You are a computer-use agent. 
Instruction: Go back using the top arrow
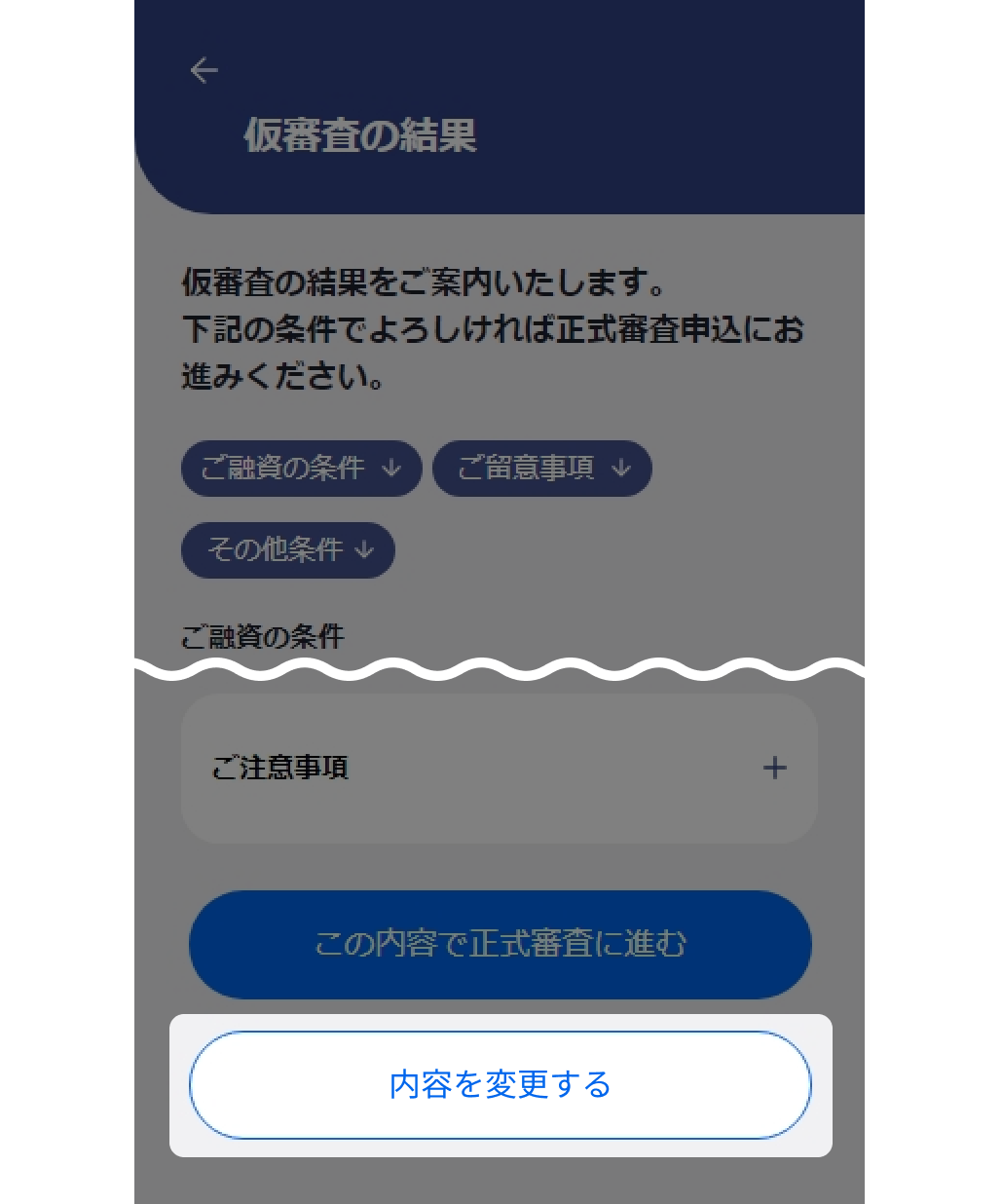pos(204,70)
